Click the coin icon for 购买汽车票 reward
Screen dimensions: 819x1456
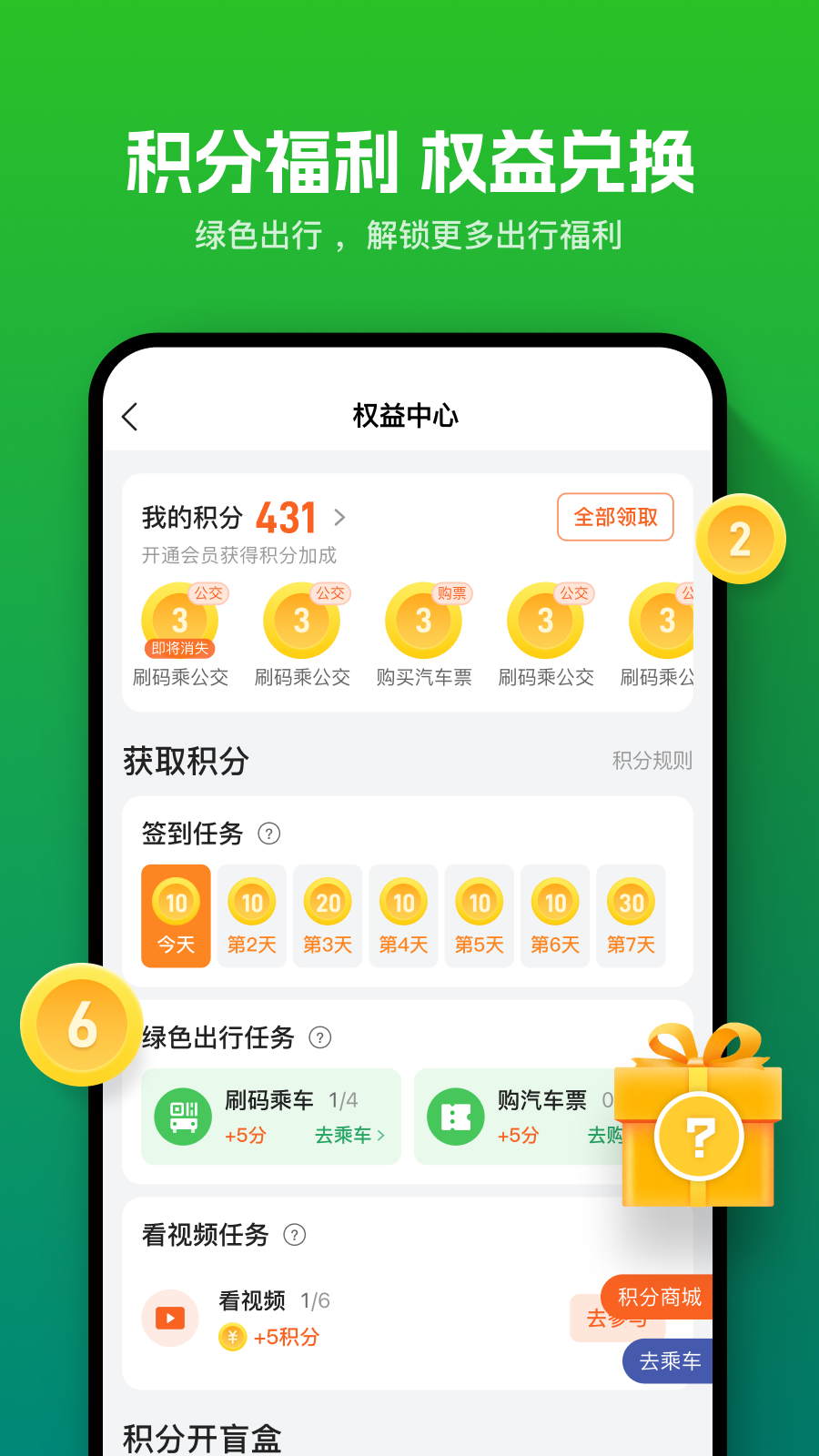tap(423, 621)
